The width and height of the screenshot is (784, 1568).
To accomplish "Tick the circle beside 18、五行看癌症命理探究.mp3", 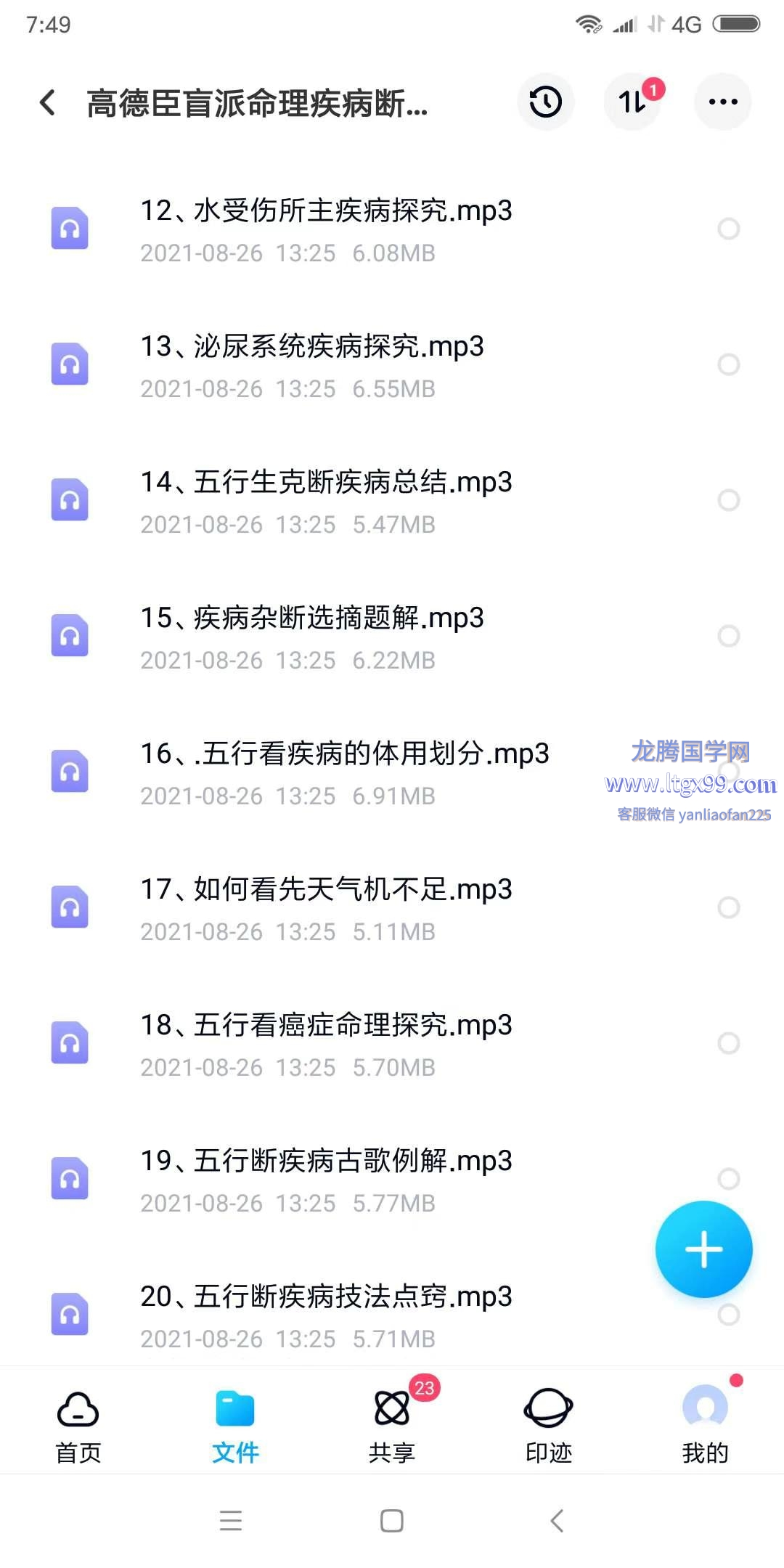I will coord(729,1043).
